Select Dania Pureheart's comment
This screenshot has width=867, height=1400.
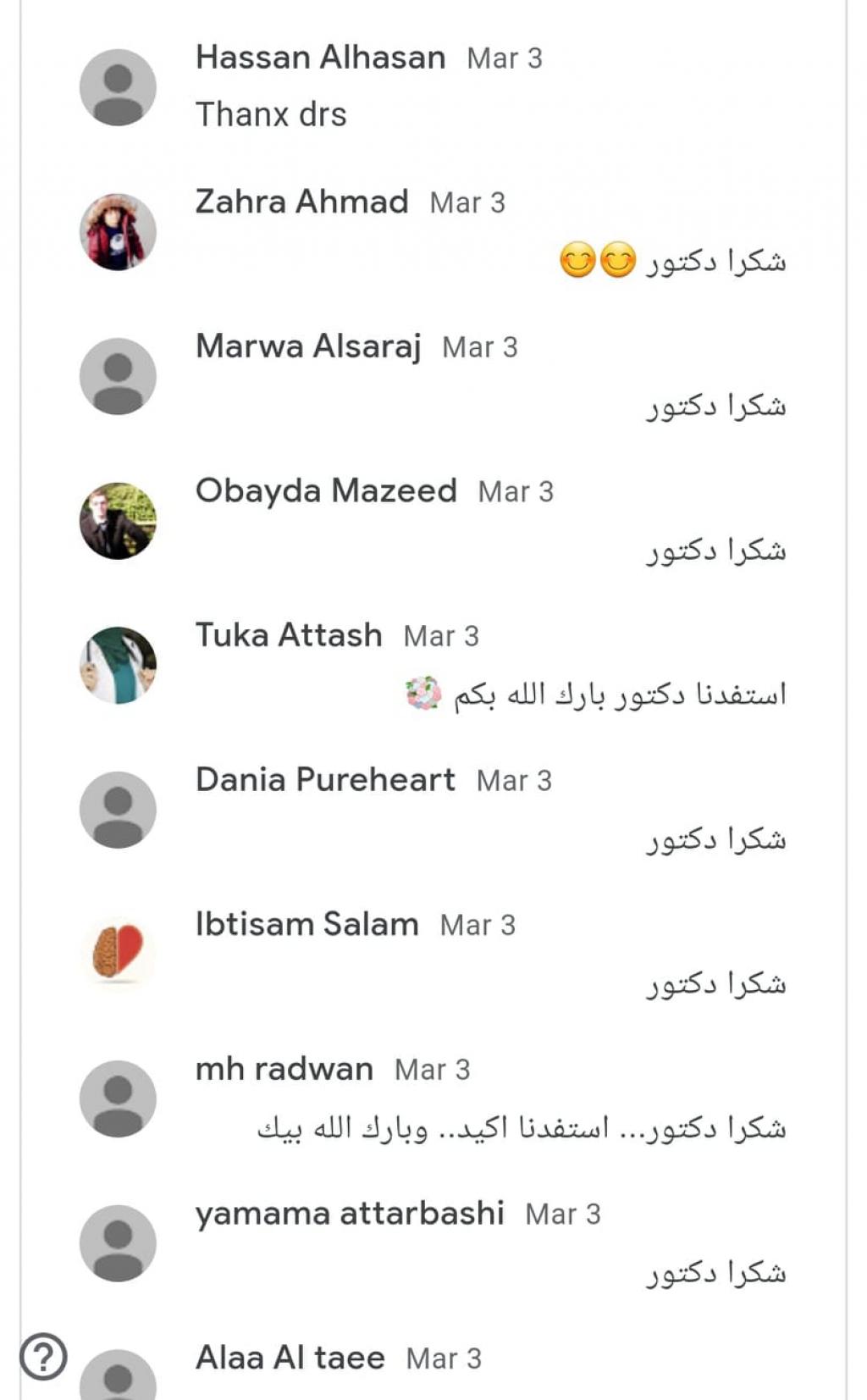coord(716,839)
